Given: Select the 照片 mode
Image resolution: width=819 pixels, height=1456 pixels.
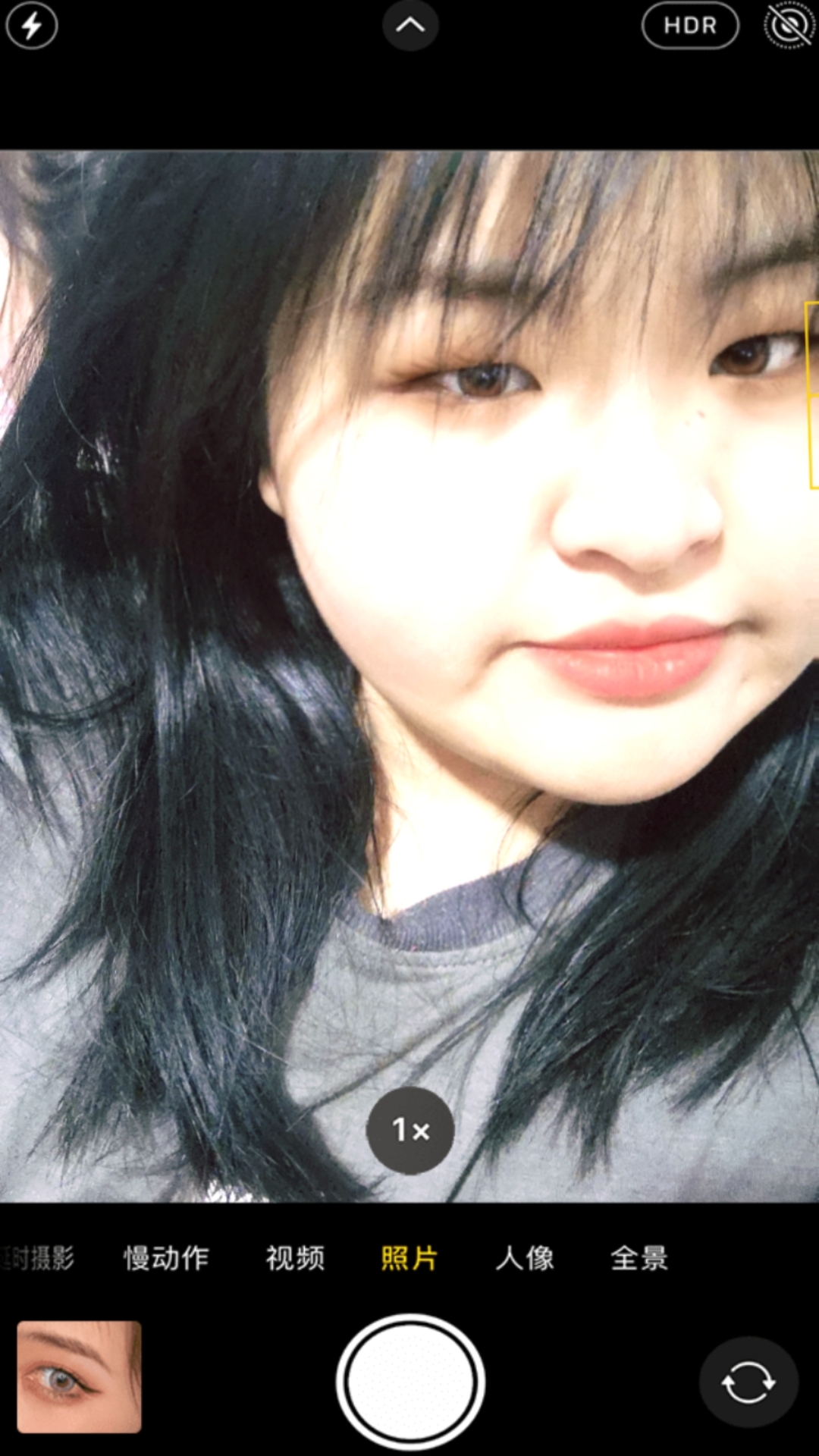Looking at the screenshot, I should click(x=409, y=1259).
